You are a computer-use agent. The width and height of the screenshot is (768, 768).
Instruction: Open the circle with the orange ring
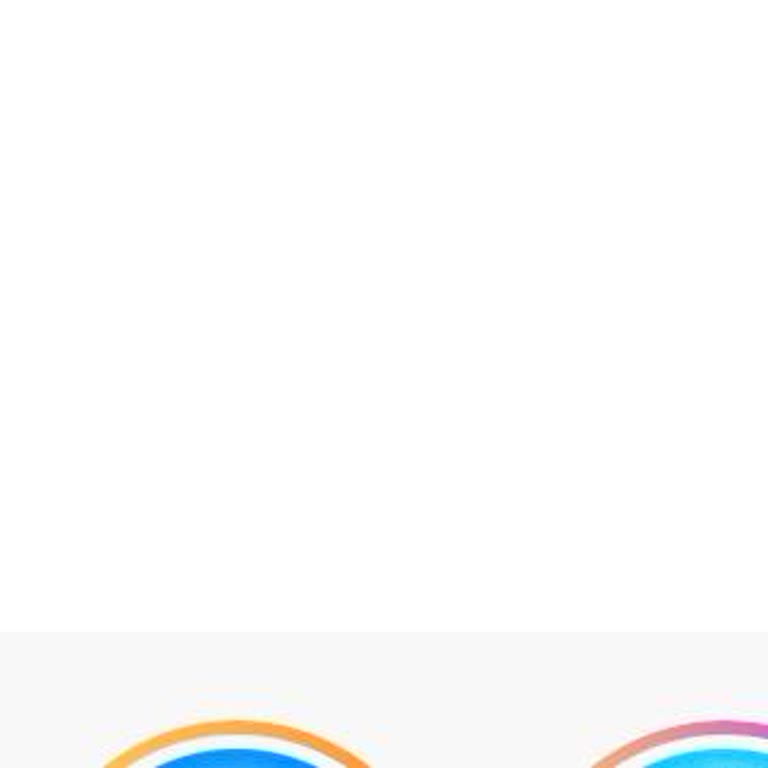[238, 750]
